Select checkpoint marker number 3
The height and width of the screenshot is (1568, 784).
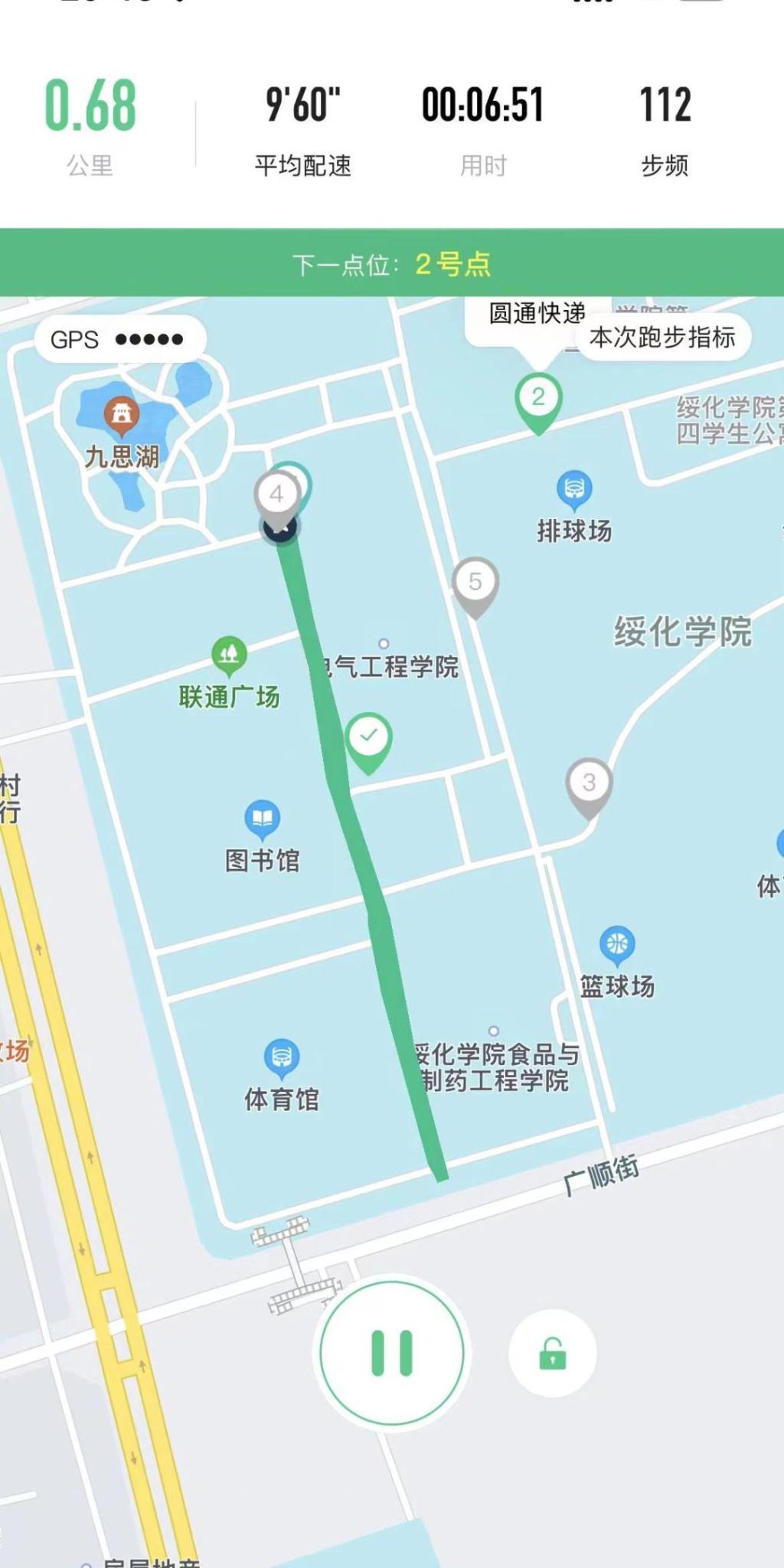589,783
